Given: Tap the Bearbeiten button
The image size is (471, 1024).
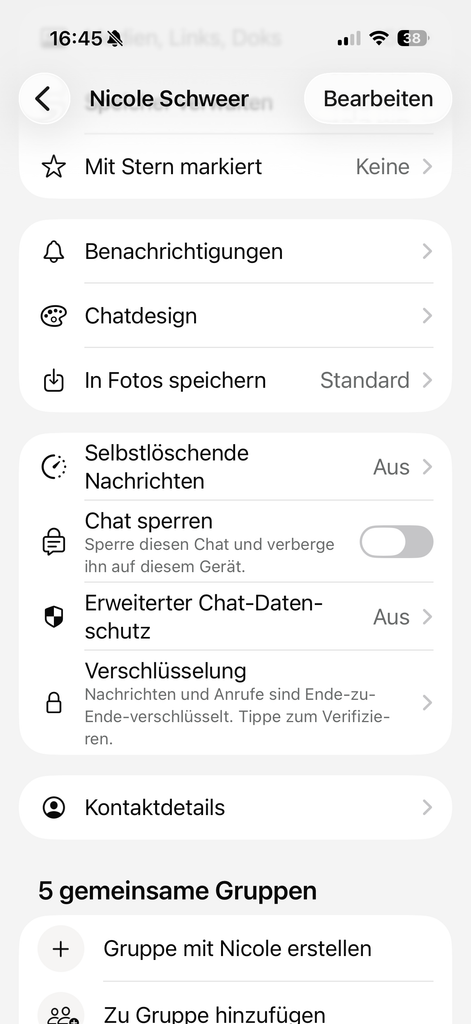Looking at the screenshot, I should click(378, 99).
